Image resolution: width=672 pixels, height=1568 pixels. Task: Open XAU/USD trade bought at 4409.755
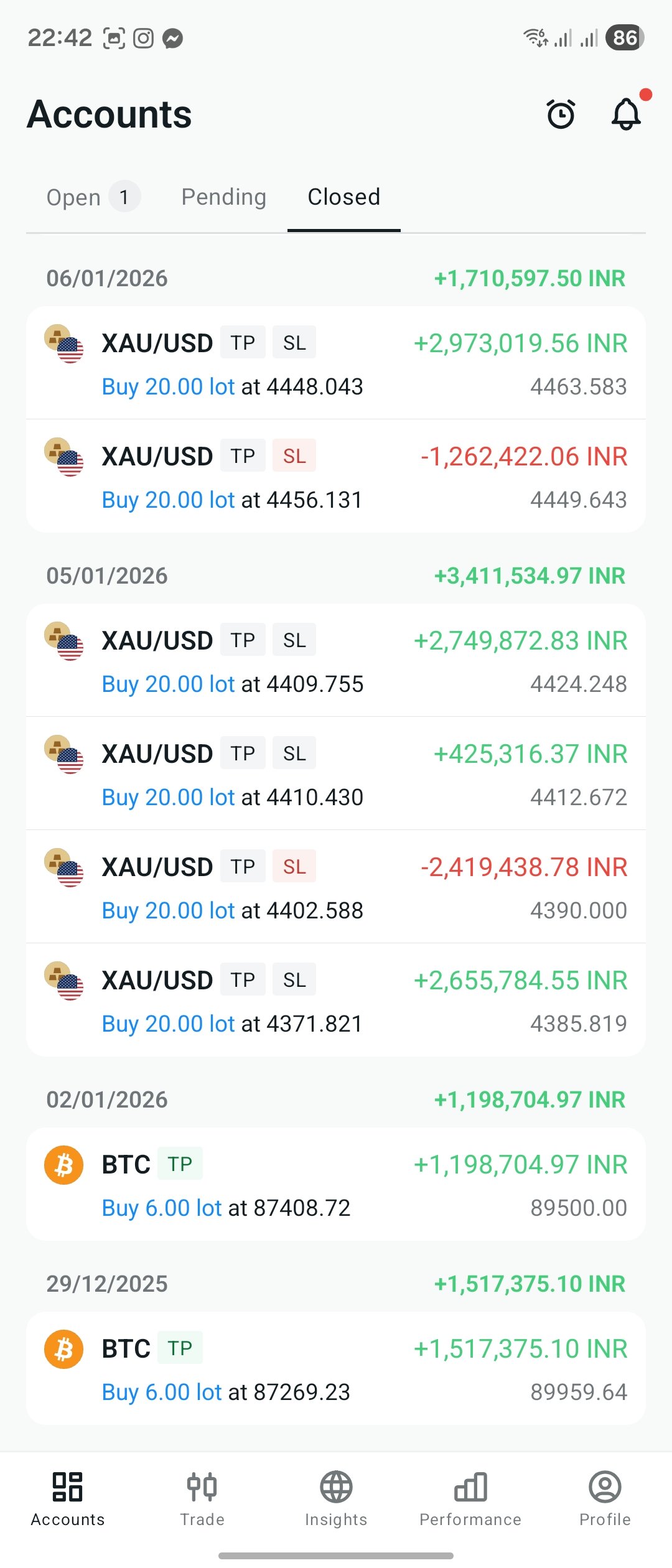pos(335,661)
